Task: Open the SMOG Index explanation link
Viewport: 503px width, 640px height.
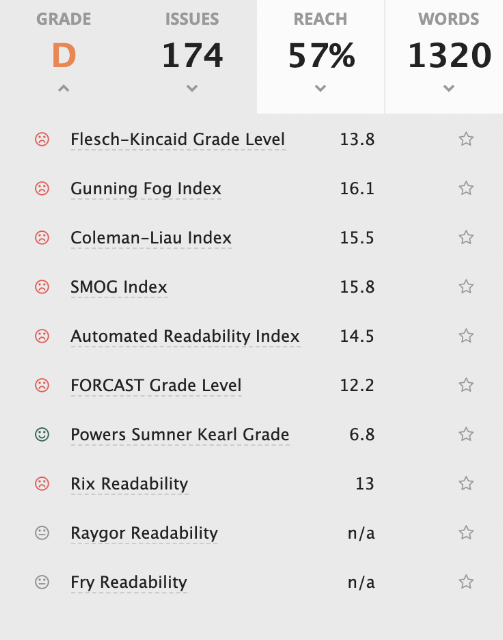Action: [119, 287]
